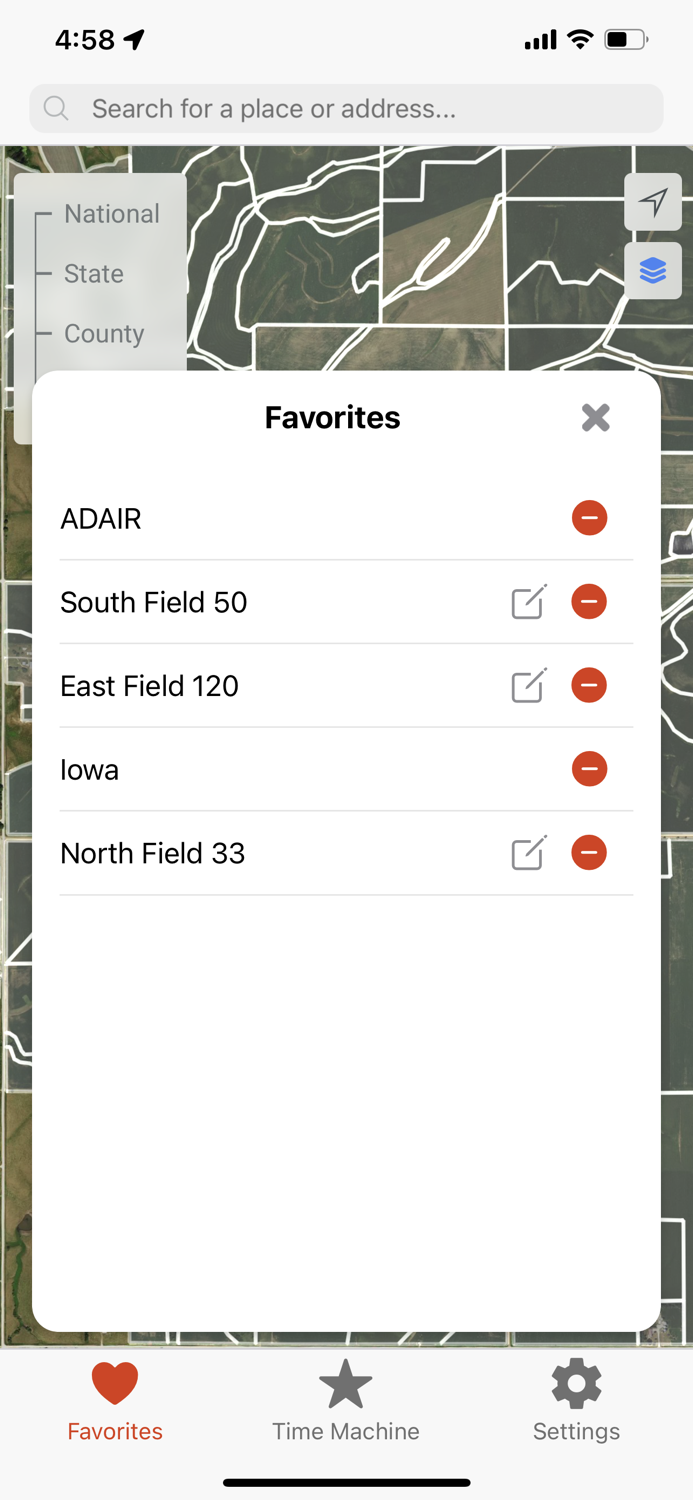Close the Favorites panel
Image resolution: width=693 pixels, height=1500 pixels.
tap(595, 417)
